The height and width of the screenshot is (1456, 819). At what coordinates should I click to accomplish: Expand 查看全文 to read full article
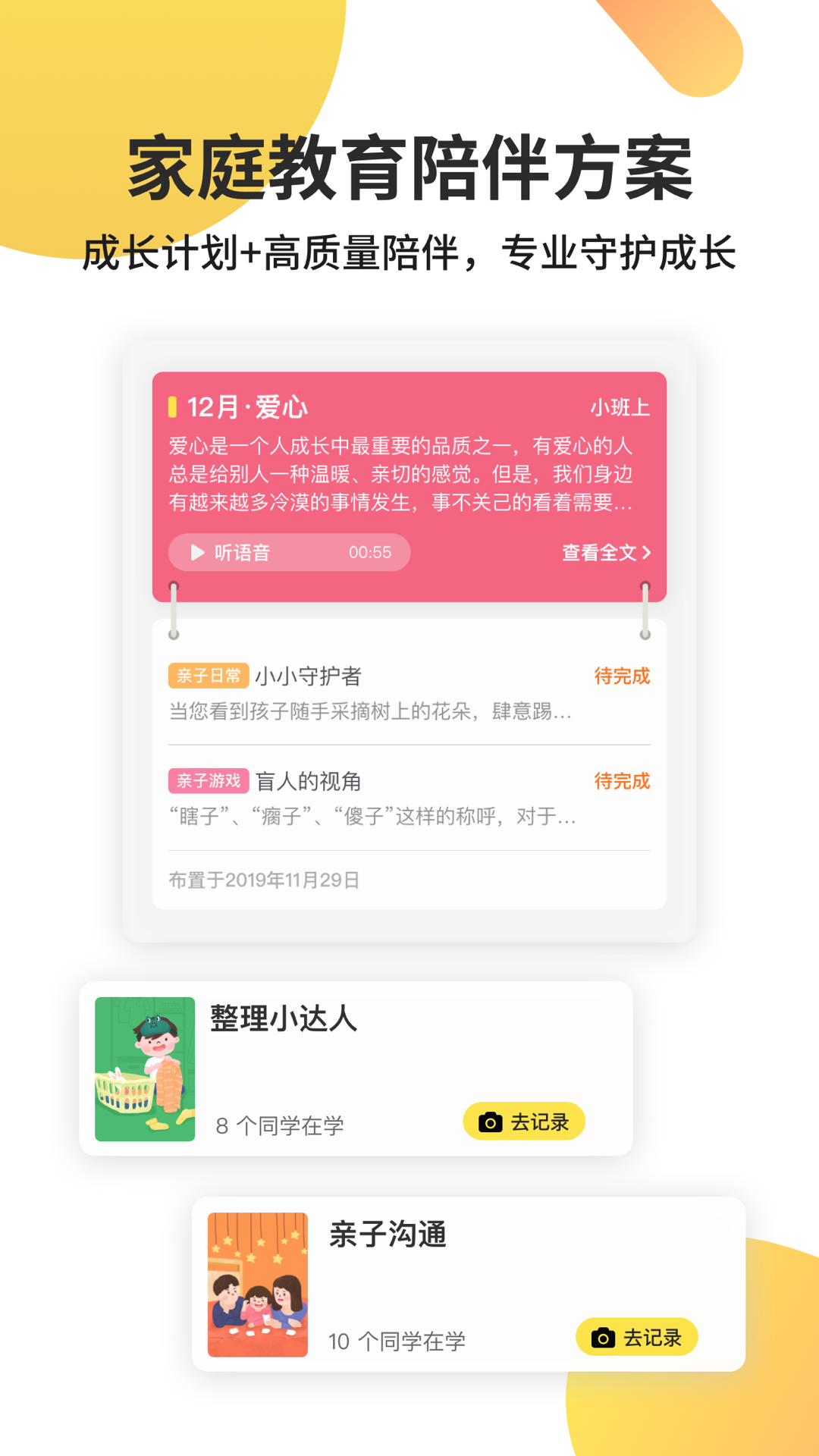605,553
